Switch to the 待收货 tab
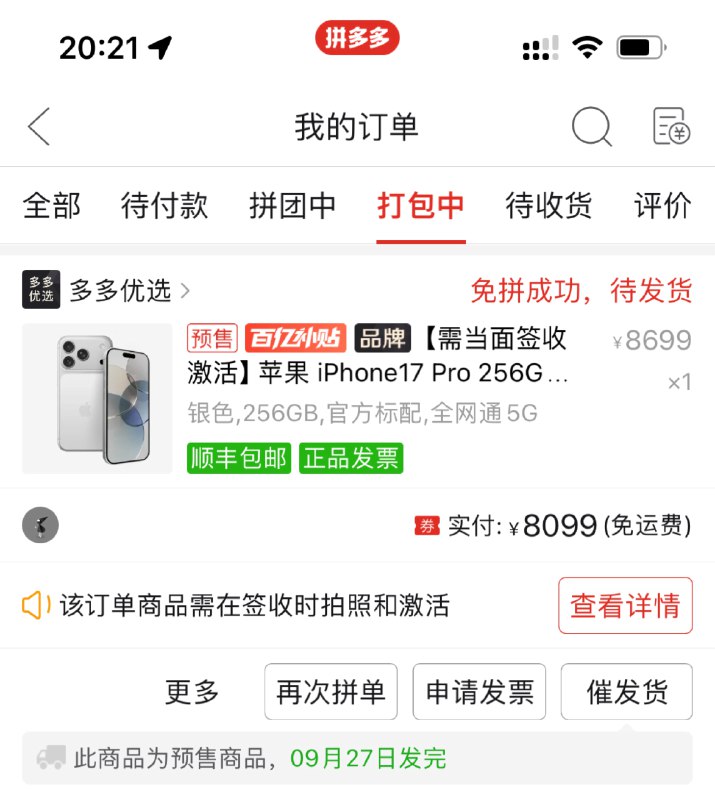This screenshot has width=715, height=800. click(x=549, y=206)
